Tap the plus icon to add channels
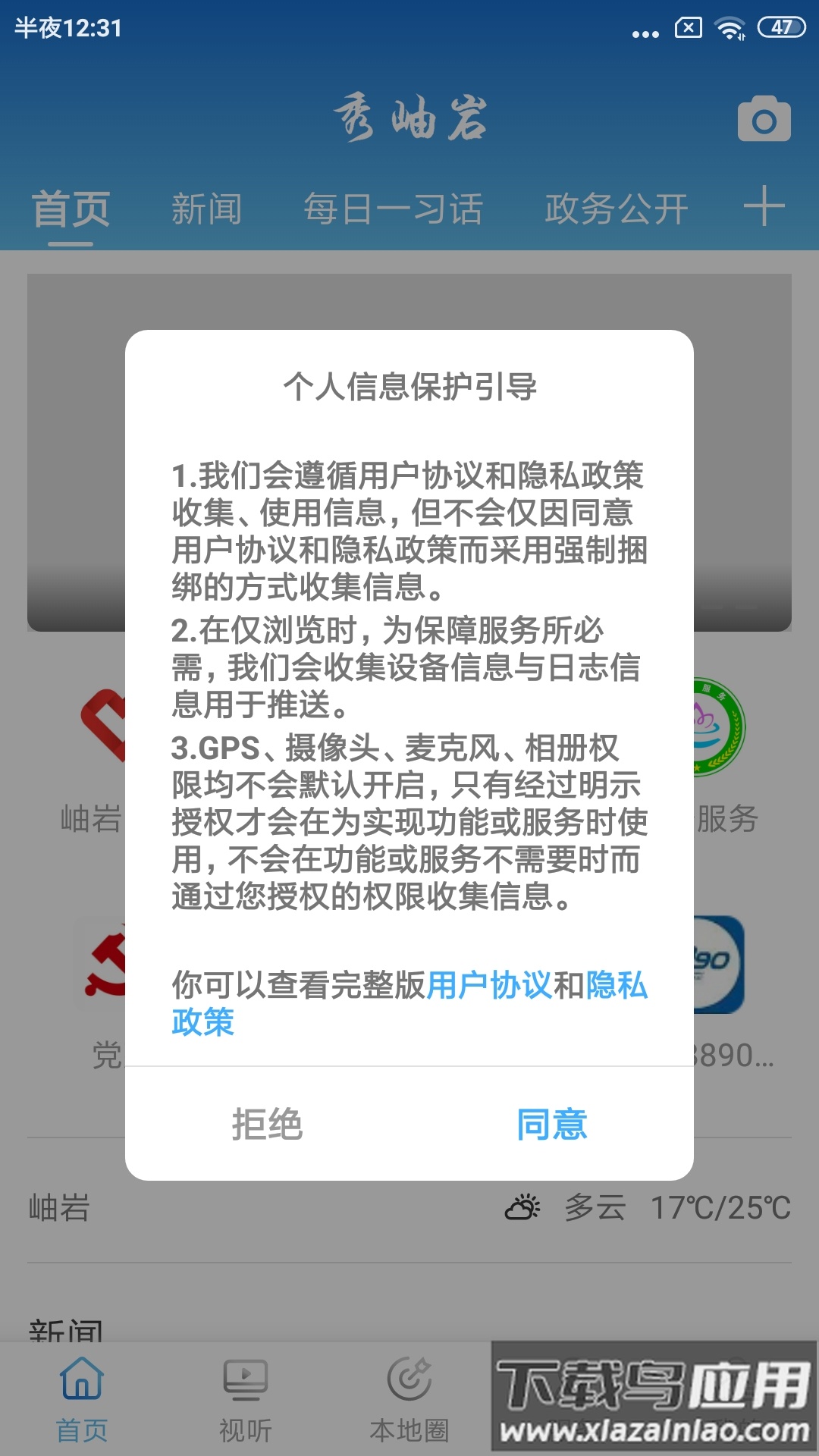Screen dimensions: 819x1456 (764, 206)
